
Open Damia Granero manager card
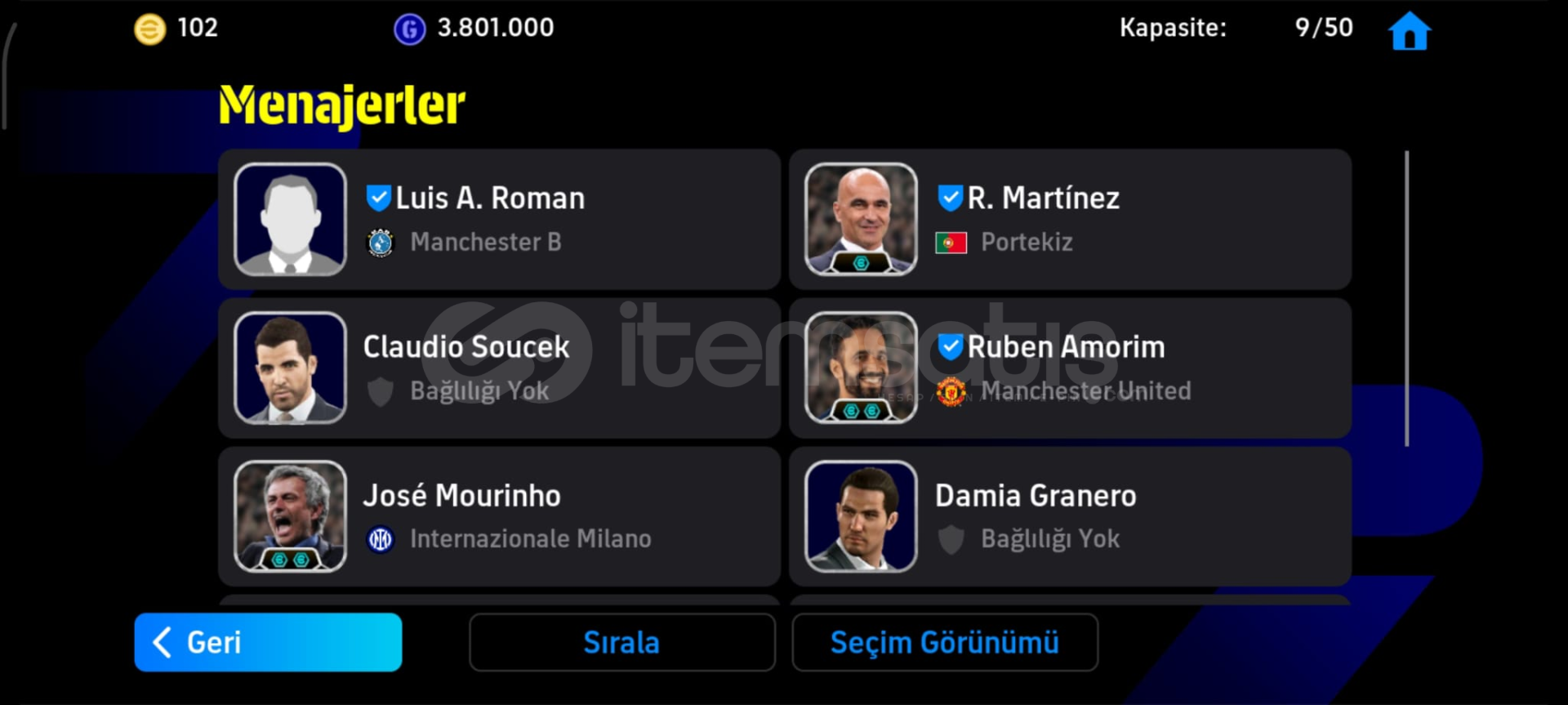pos(1070,516)
